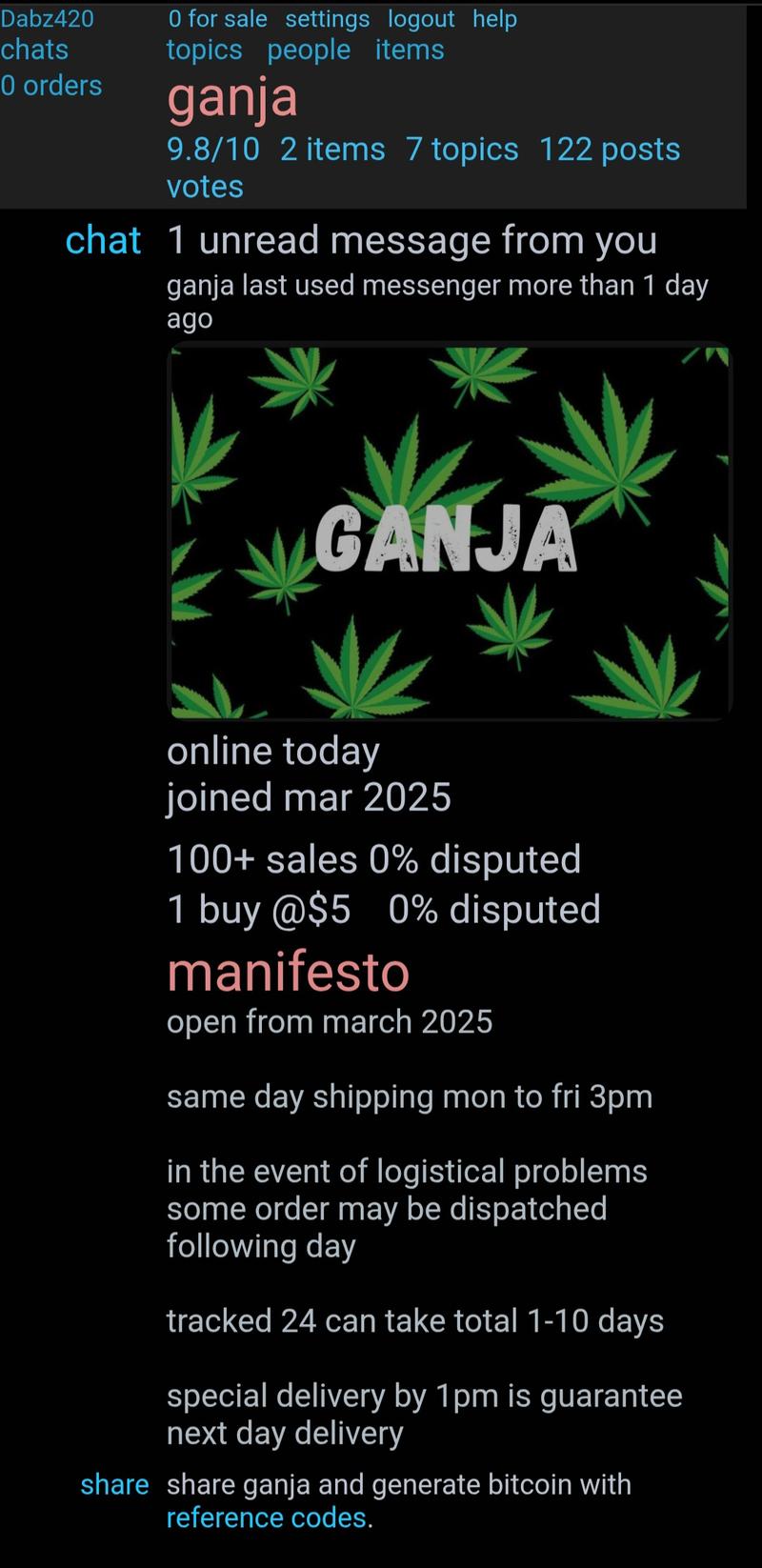The image size is (762, 1568).
Task: Open ganja's 7 topics
Action: click(x=462, y=150)
